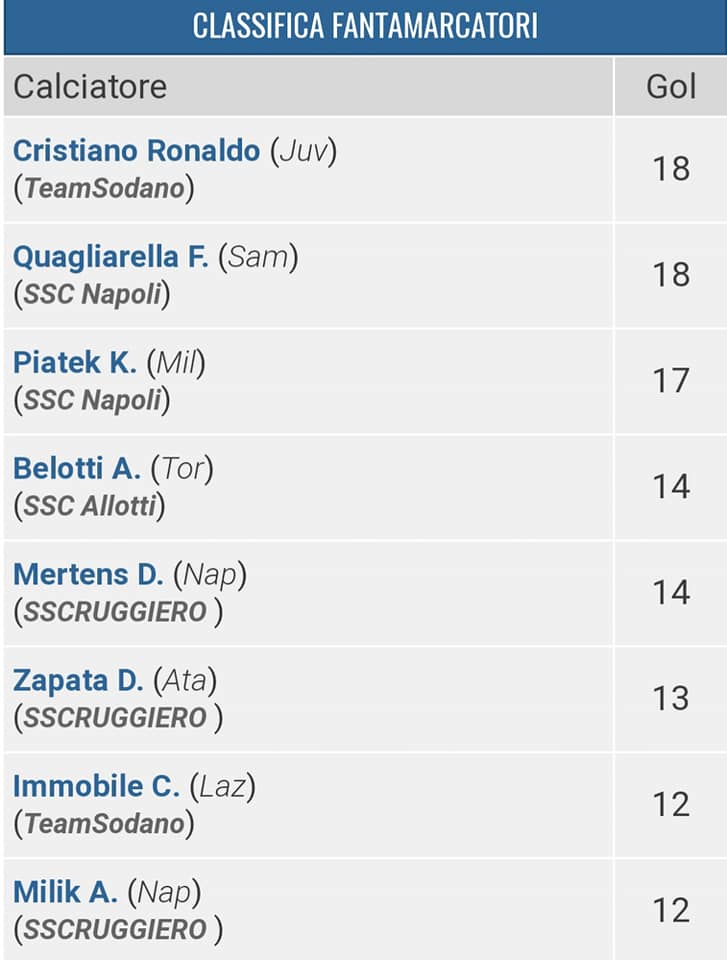
Task: View Piatek K. player details
Action: tap(75, 363)
